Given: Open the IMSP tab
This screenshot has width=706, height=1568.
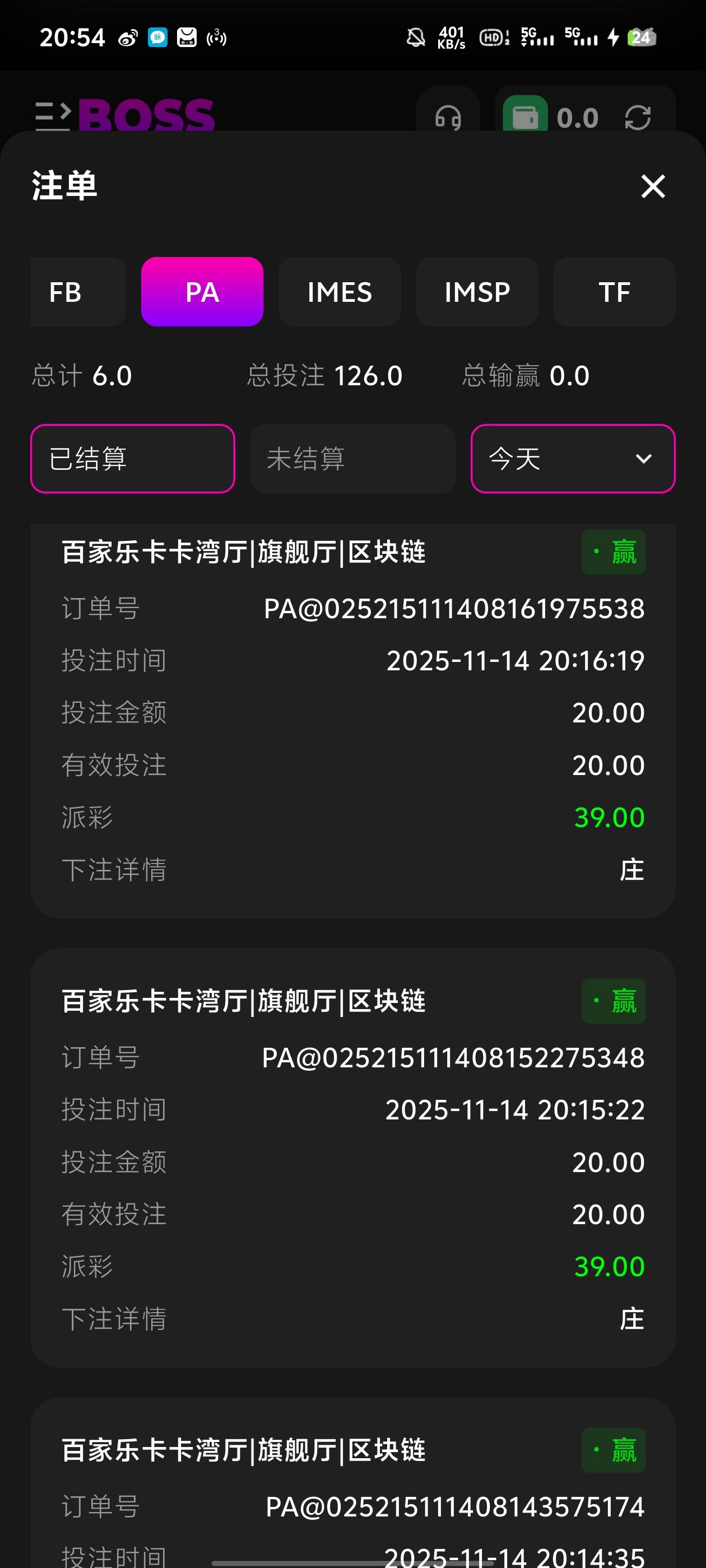Looking at the screenshot, I should [476, 292].
